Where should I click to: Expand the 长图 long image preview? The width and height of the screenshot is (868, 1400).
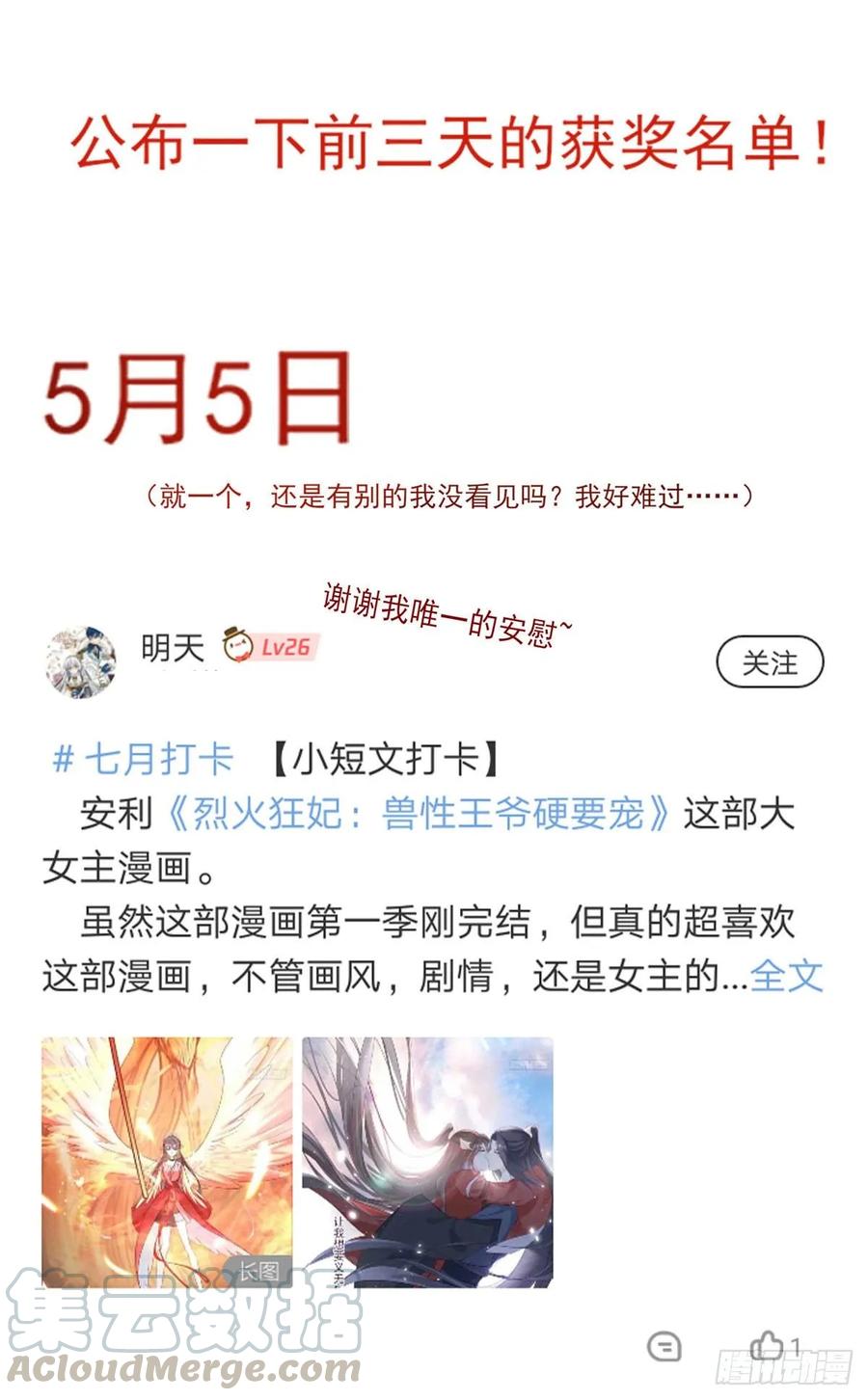257,1268
